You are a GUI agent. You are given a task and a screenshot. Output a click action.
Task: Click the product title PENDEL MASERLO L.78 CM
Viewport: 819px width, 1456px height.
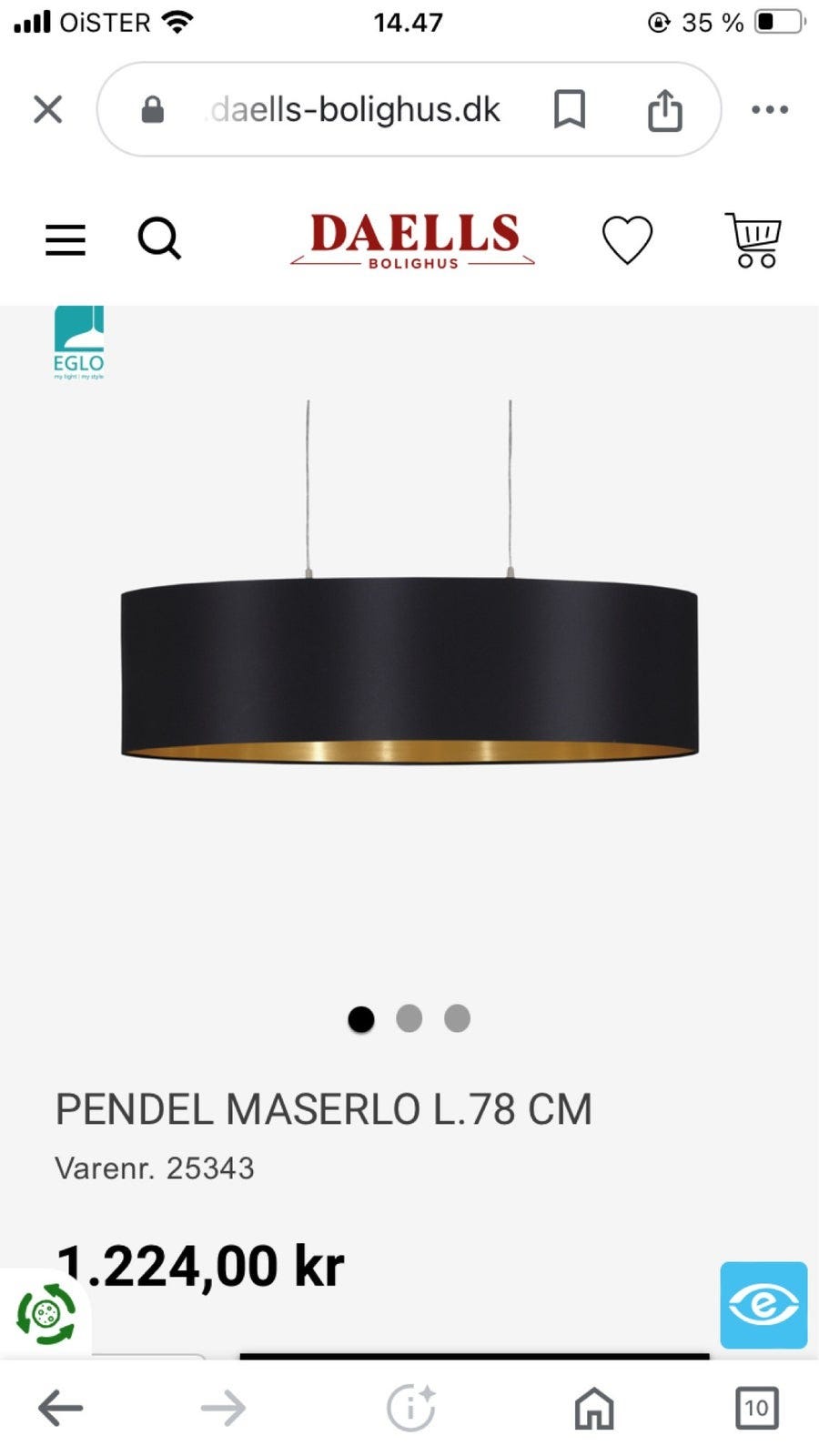point(324,1108)
